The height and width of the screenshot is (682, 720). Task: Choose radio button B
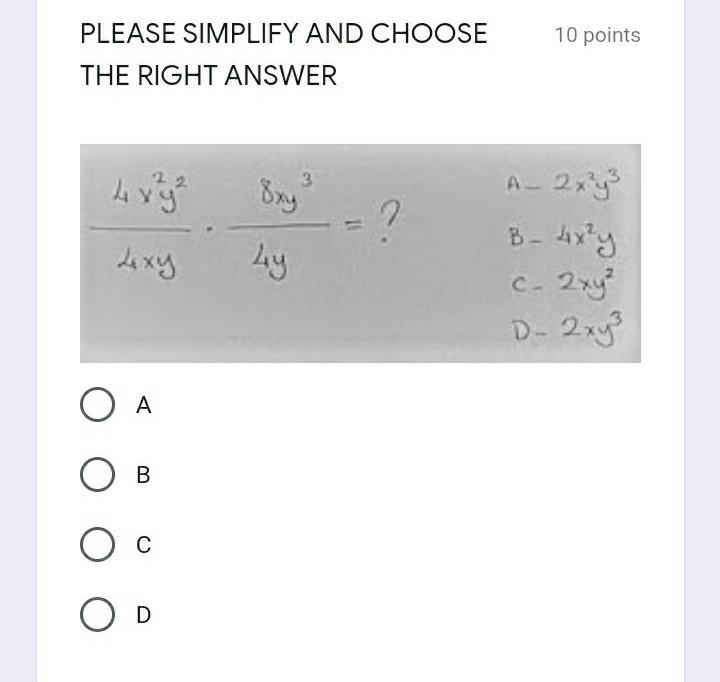(97, 475)
